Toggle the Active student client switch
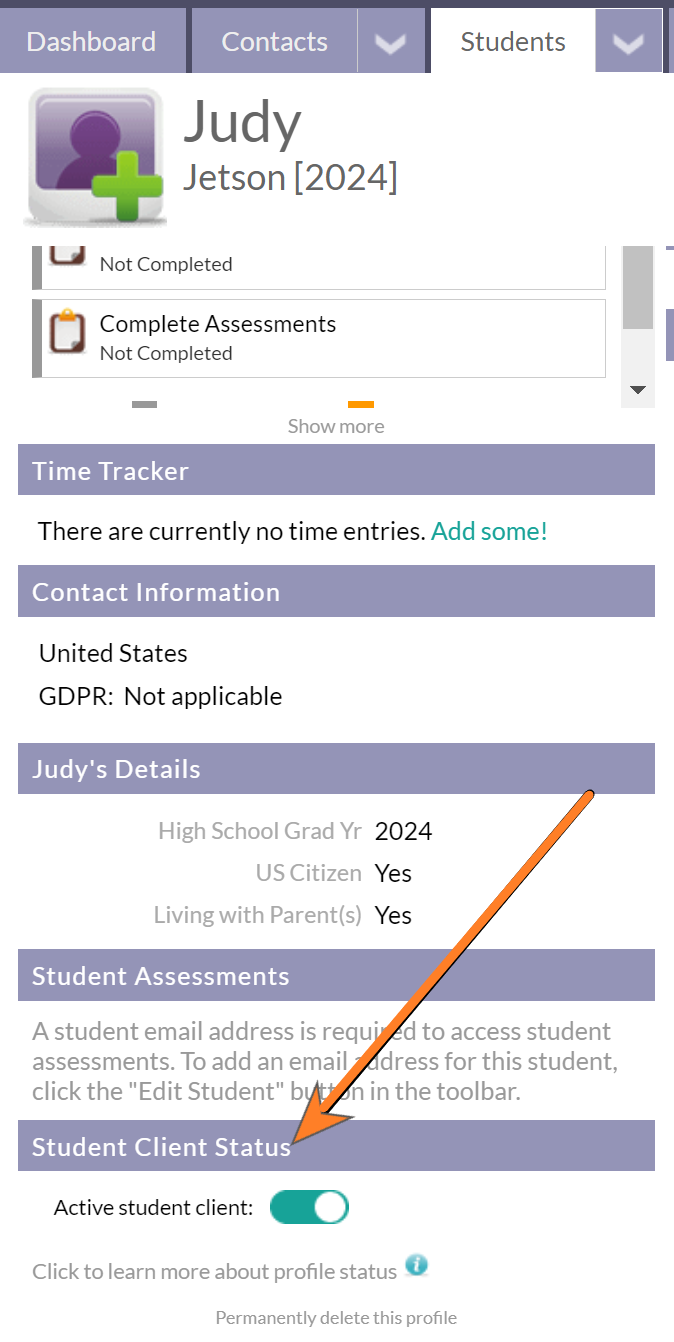674x1342 pixels. click(309, 1207)
